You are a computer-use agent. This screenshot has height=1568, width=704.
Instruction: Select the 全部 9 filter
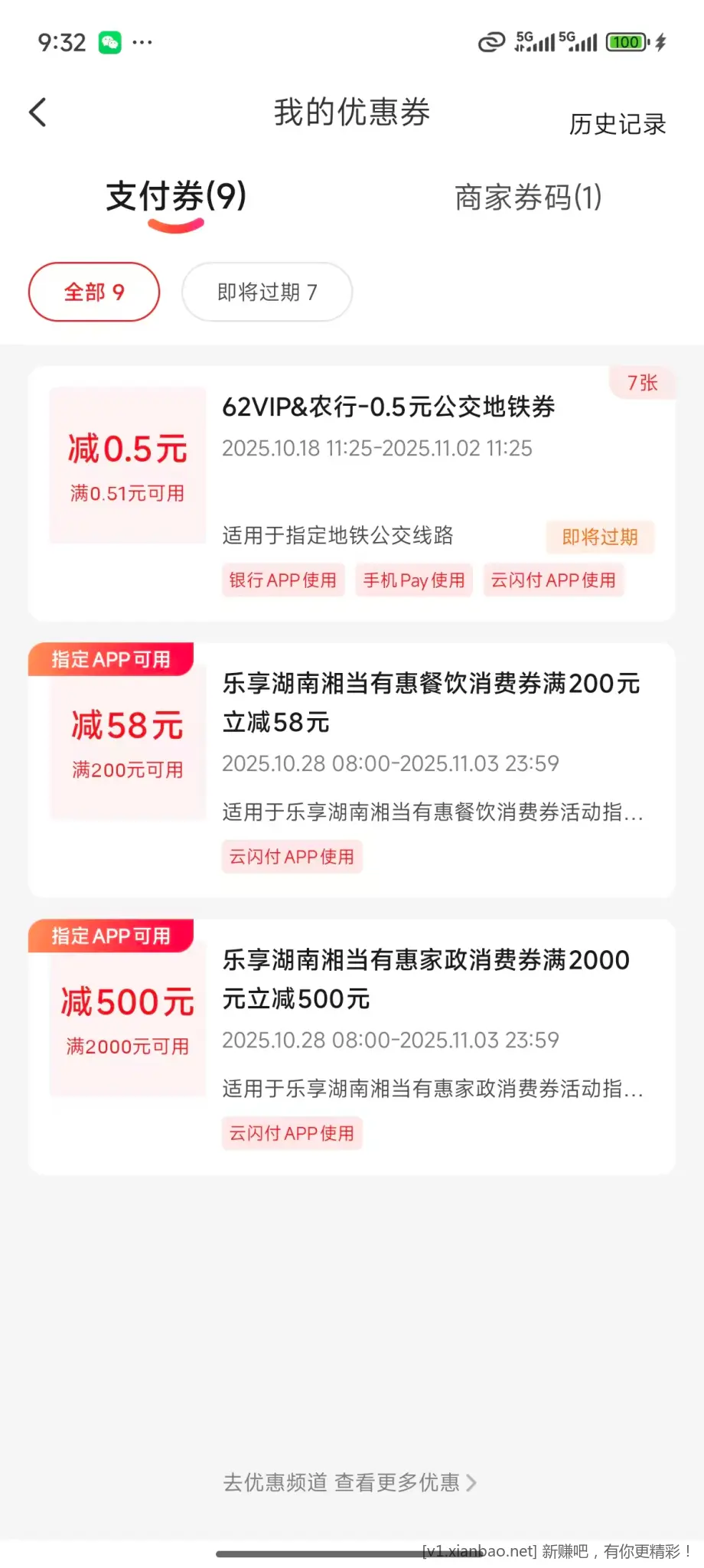pos(93,292)
